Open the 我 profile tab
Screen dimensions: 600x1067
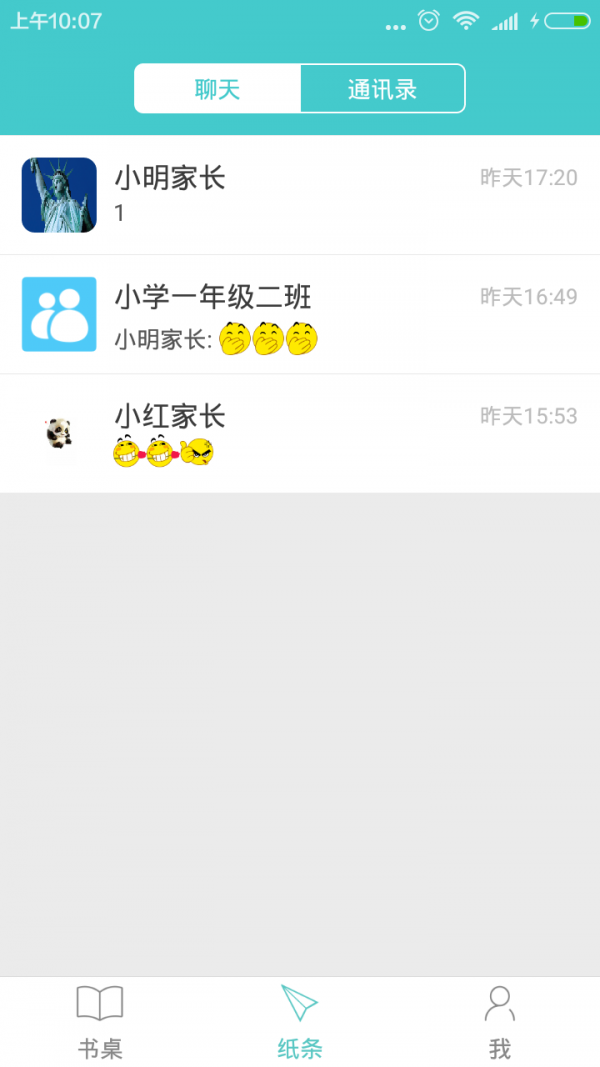pos(500,1022)
